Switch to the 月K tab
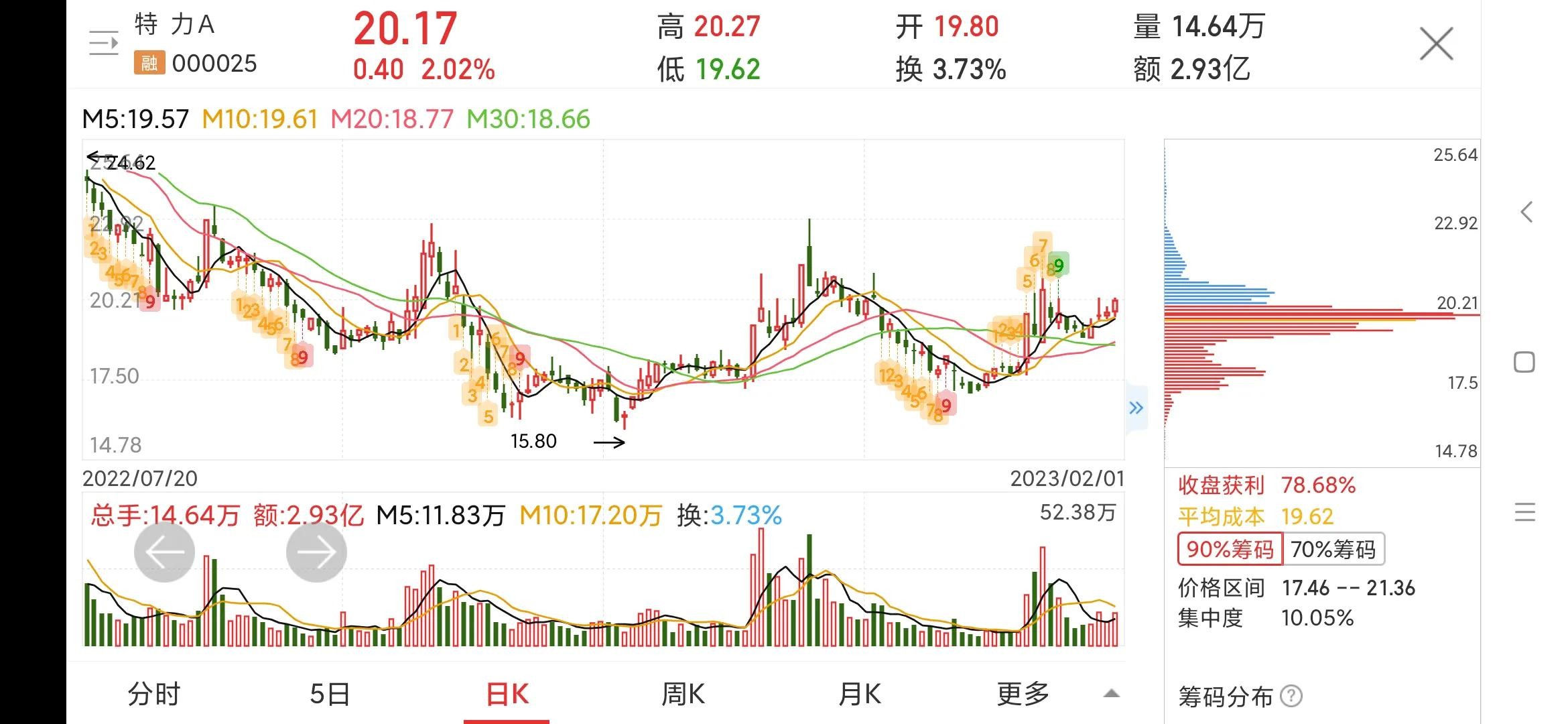Screen dimensions: 1568x724 [x=860, y=694]
